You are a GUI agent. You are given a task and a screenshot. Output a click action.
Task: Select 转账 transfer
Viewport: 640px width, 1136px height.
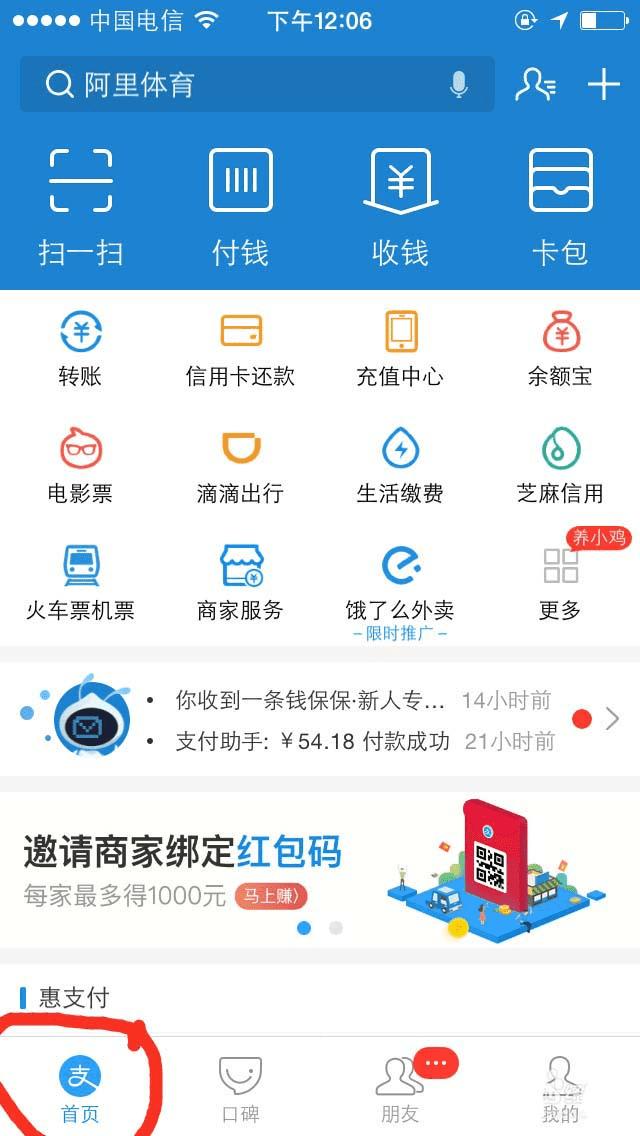(80, 349)
